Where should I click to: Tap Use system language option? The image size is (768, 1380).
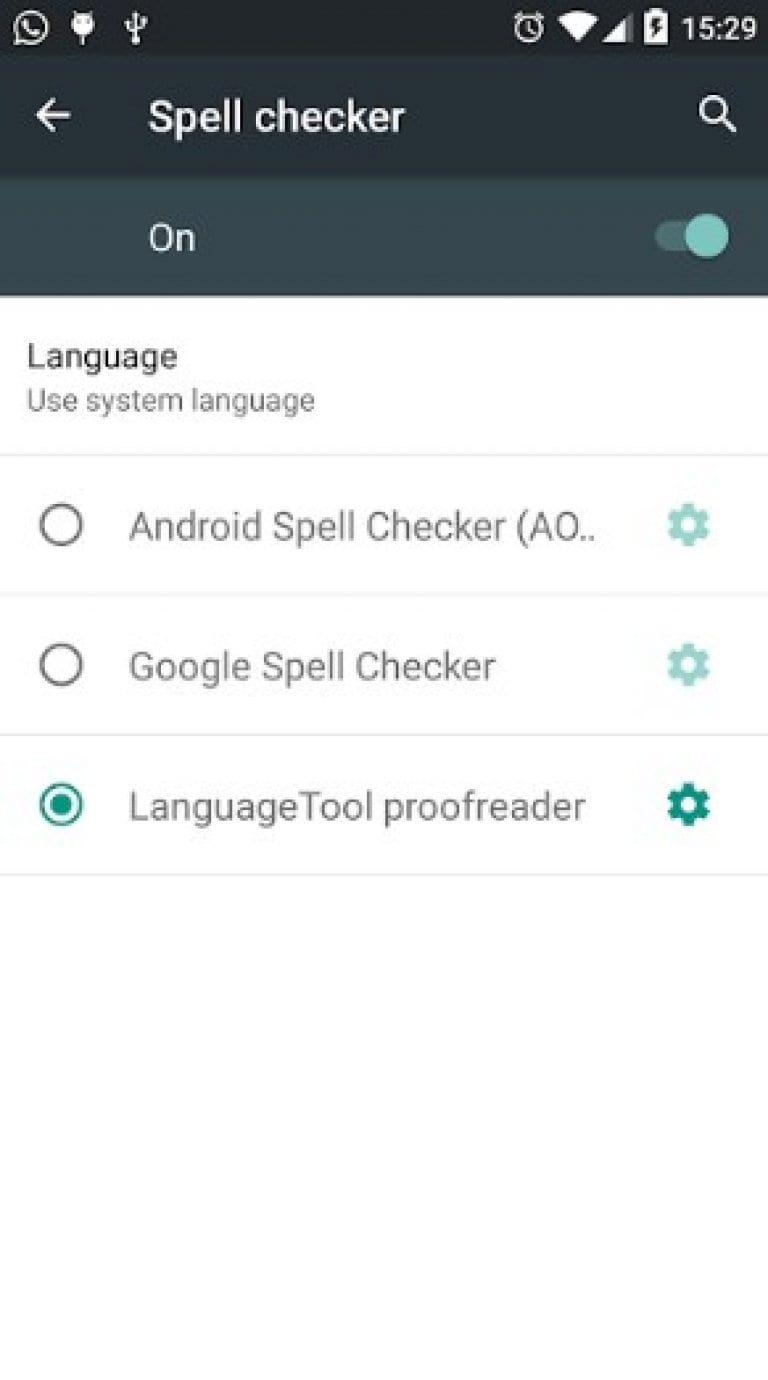(170, 400)
